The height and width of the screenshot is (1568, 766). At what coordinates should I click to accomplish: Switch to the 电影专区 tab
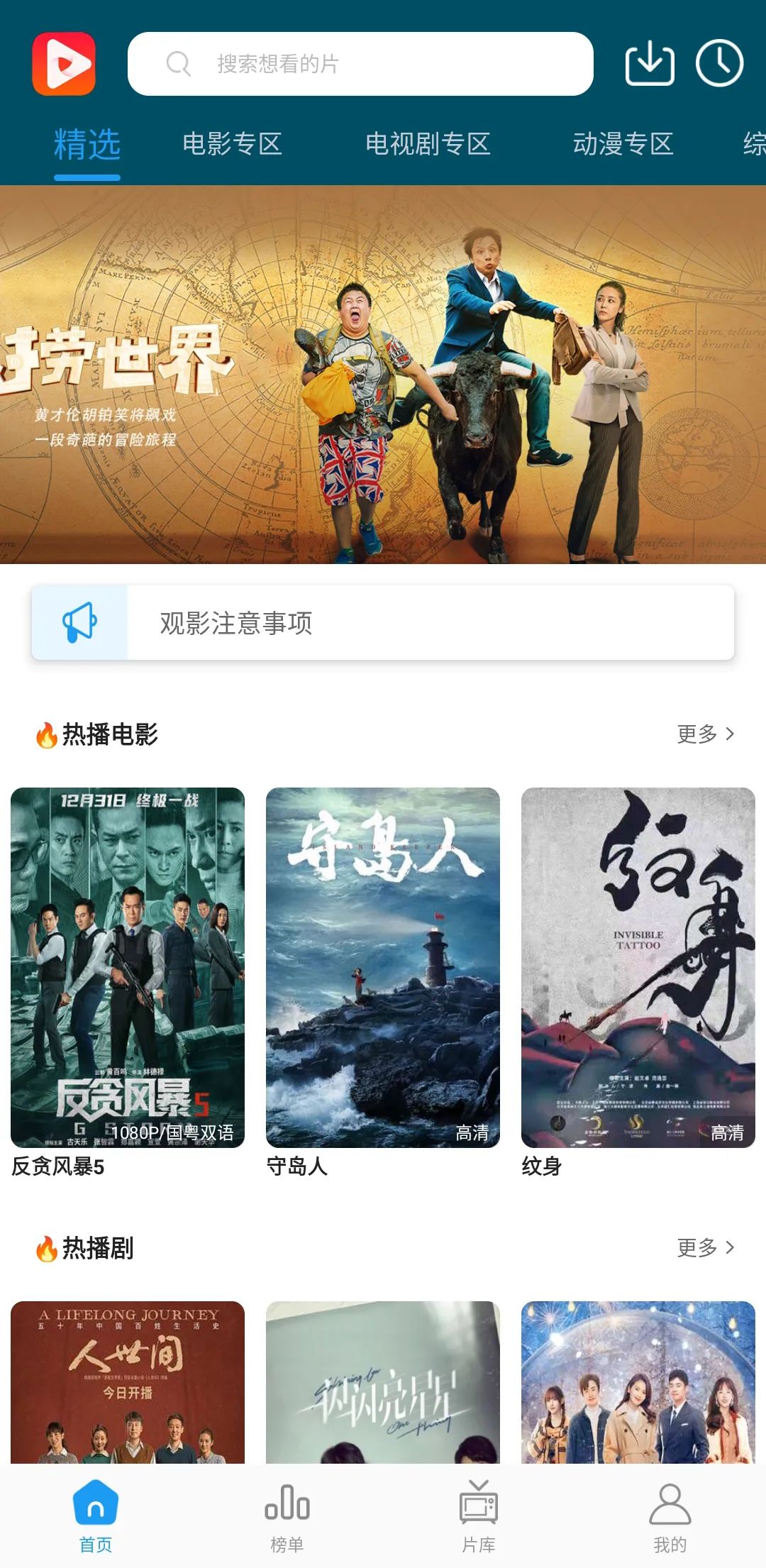pos(234,144)
